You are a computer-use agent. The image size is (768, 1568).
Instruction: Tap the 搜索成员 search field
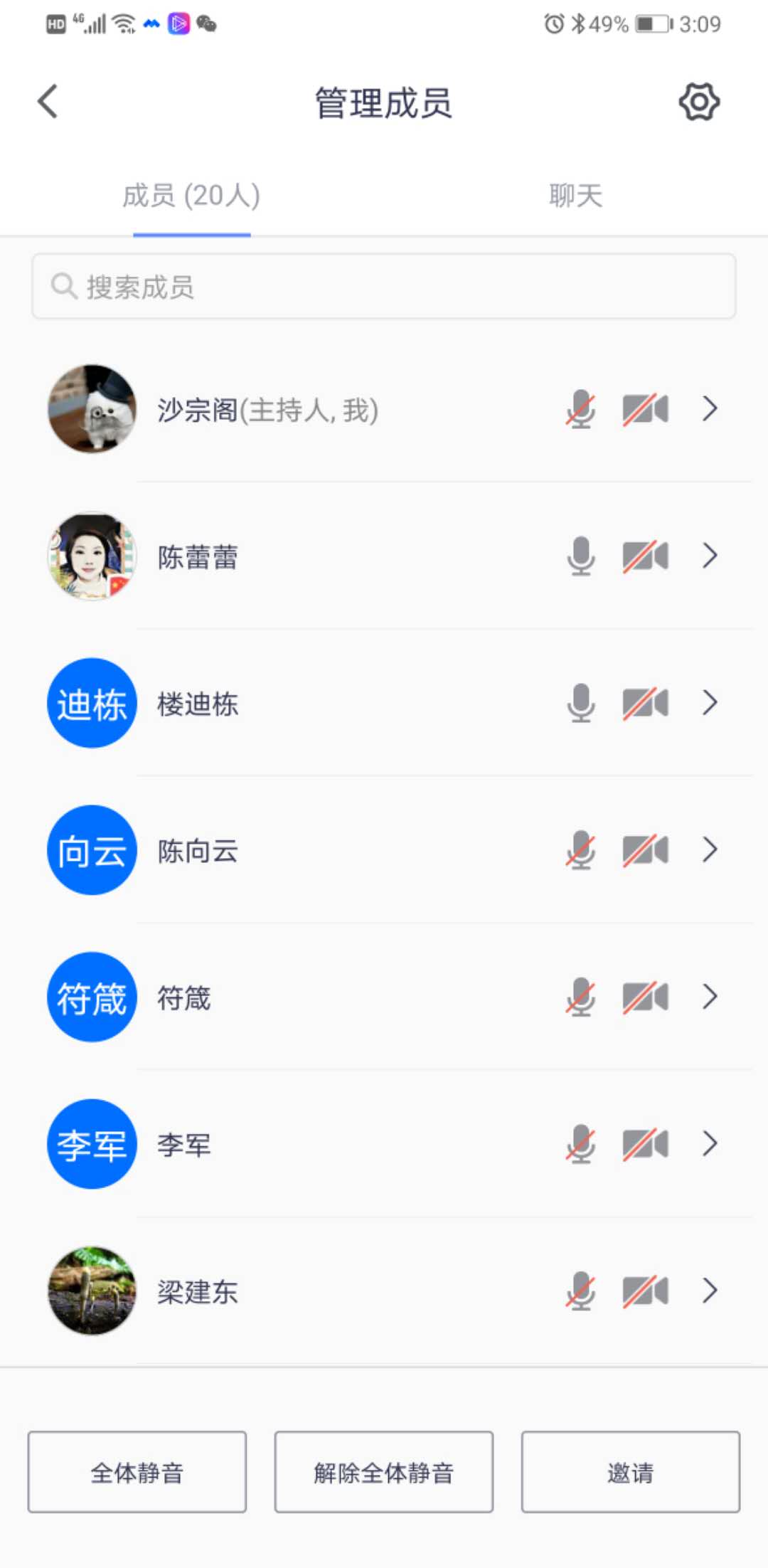tap(384, 287)
